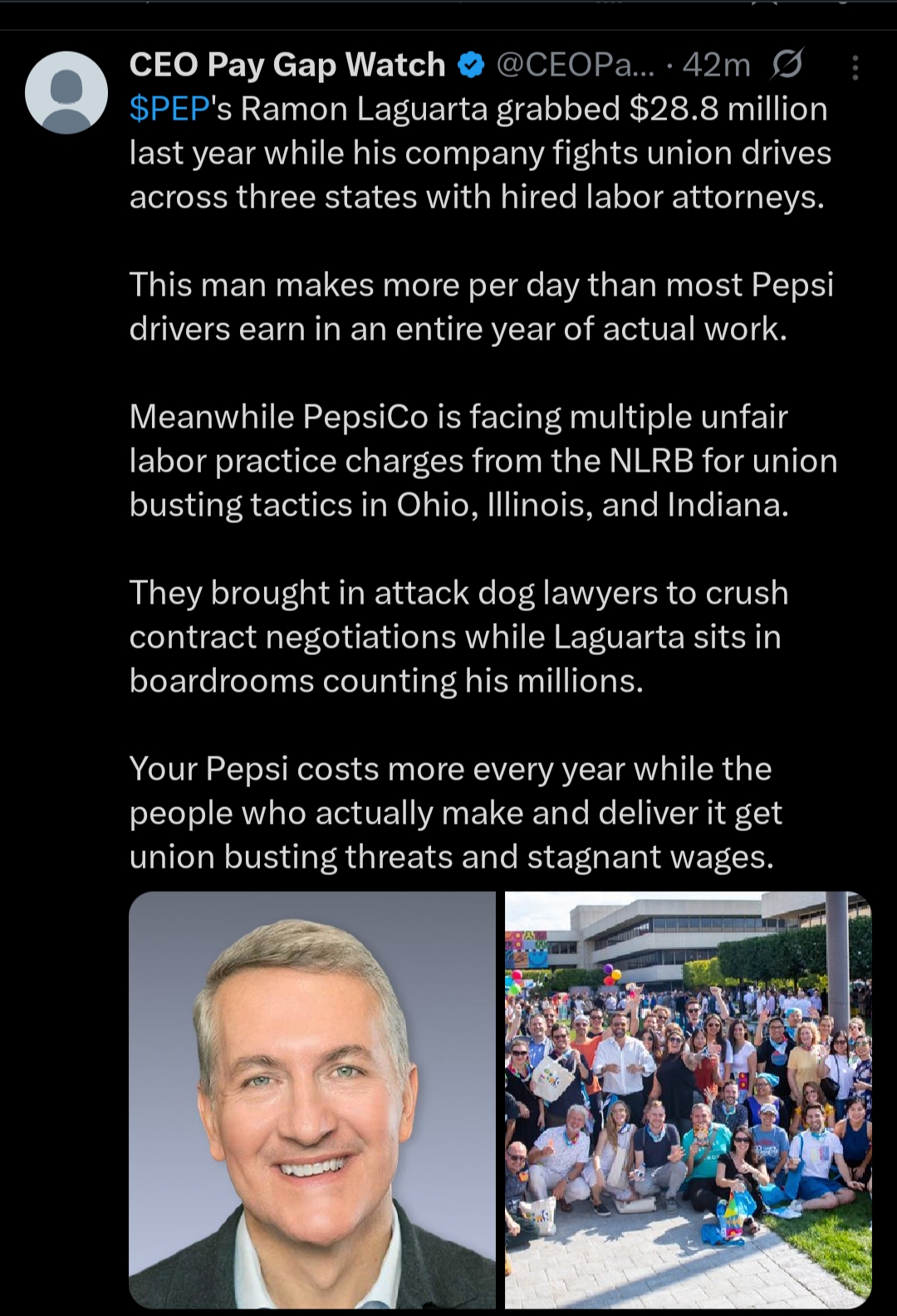This screenshot has width=897, height=1316.
Task: Open the tweet's three-dot overflow menu
Action: tap(855, 67)
